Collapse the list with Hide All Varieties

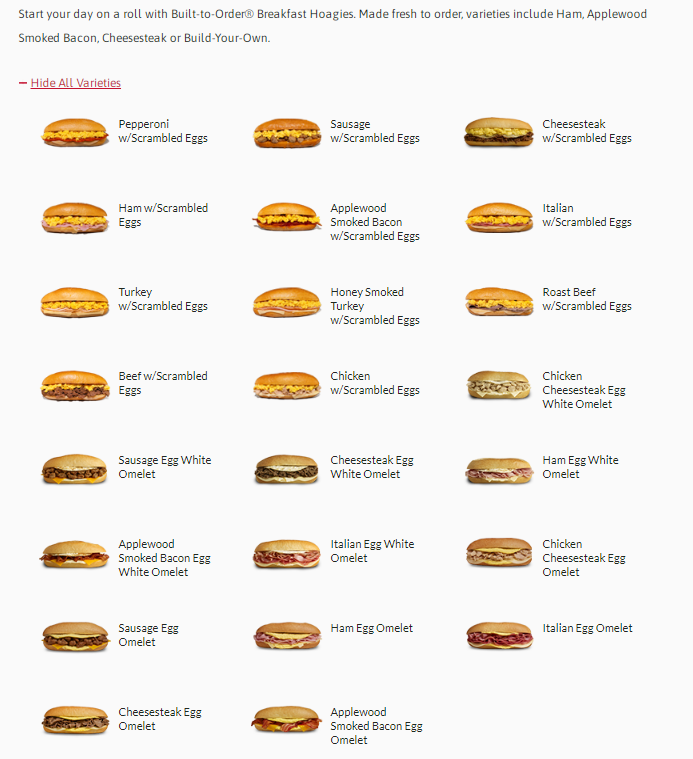[x=75, y=83]
